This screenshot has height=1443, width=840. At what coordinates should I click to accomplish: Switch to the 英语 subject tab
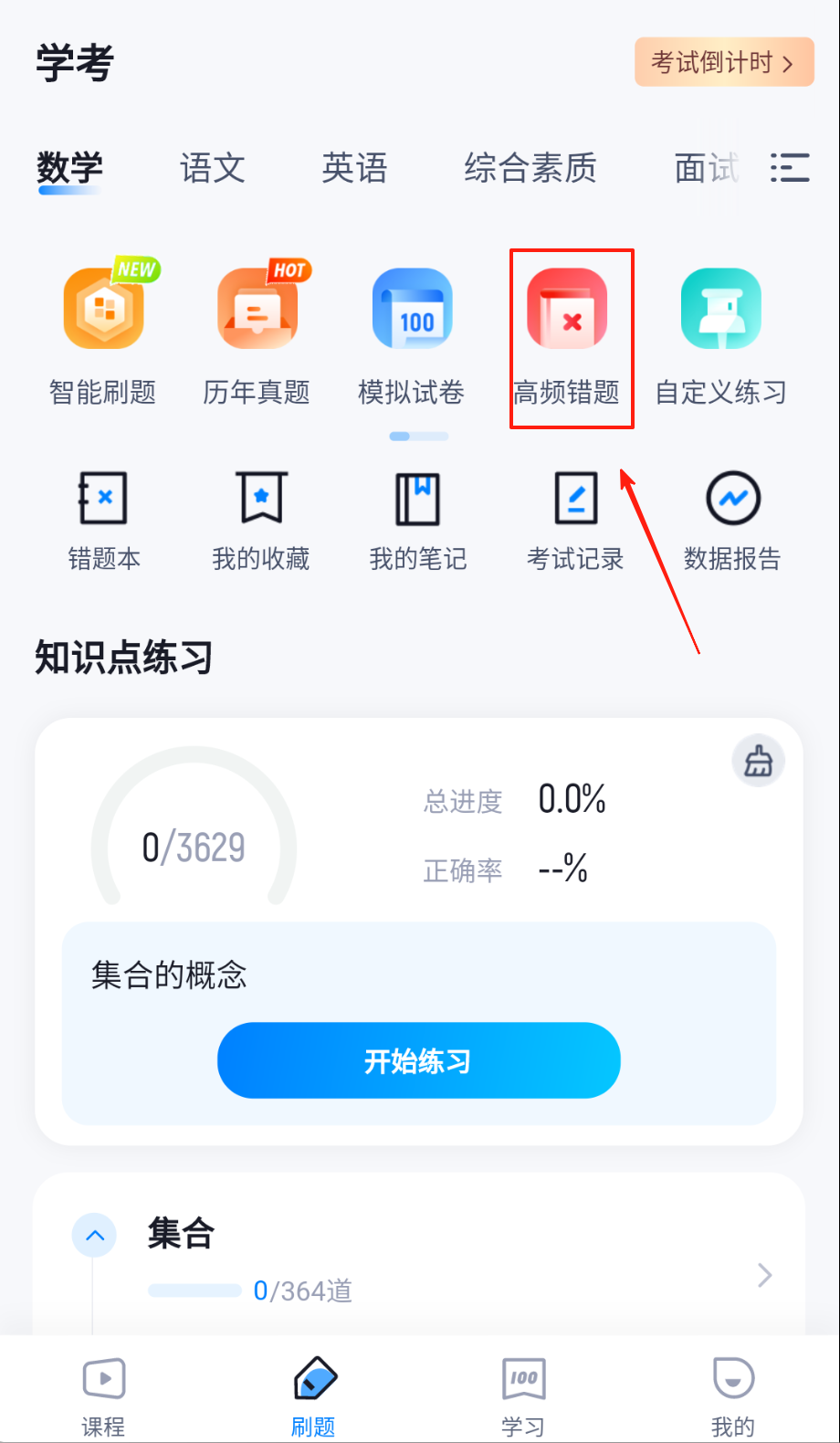point(354,168)
